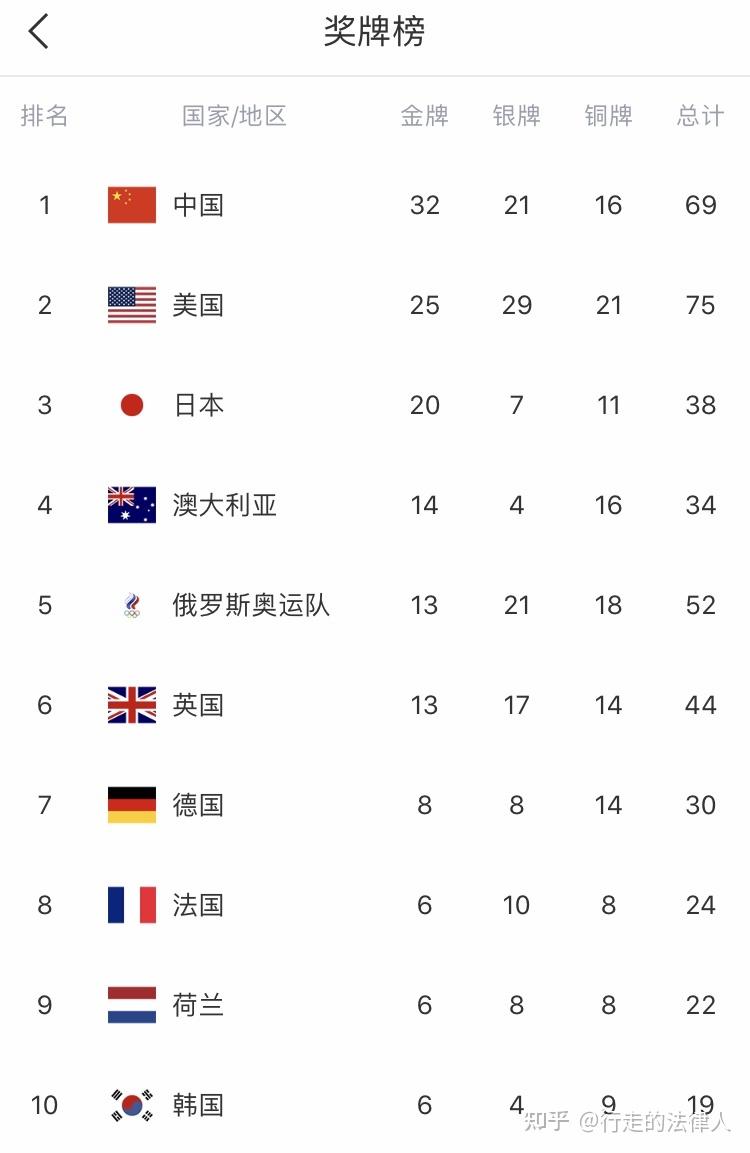
Task: Go back from the medal table page
Action: tap(38, 32)
